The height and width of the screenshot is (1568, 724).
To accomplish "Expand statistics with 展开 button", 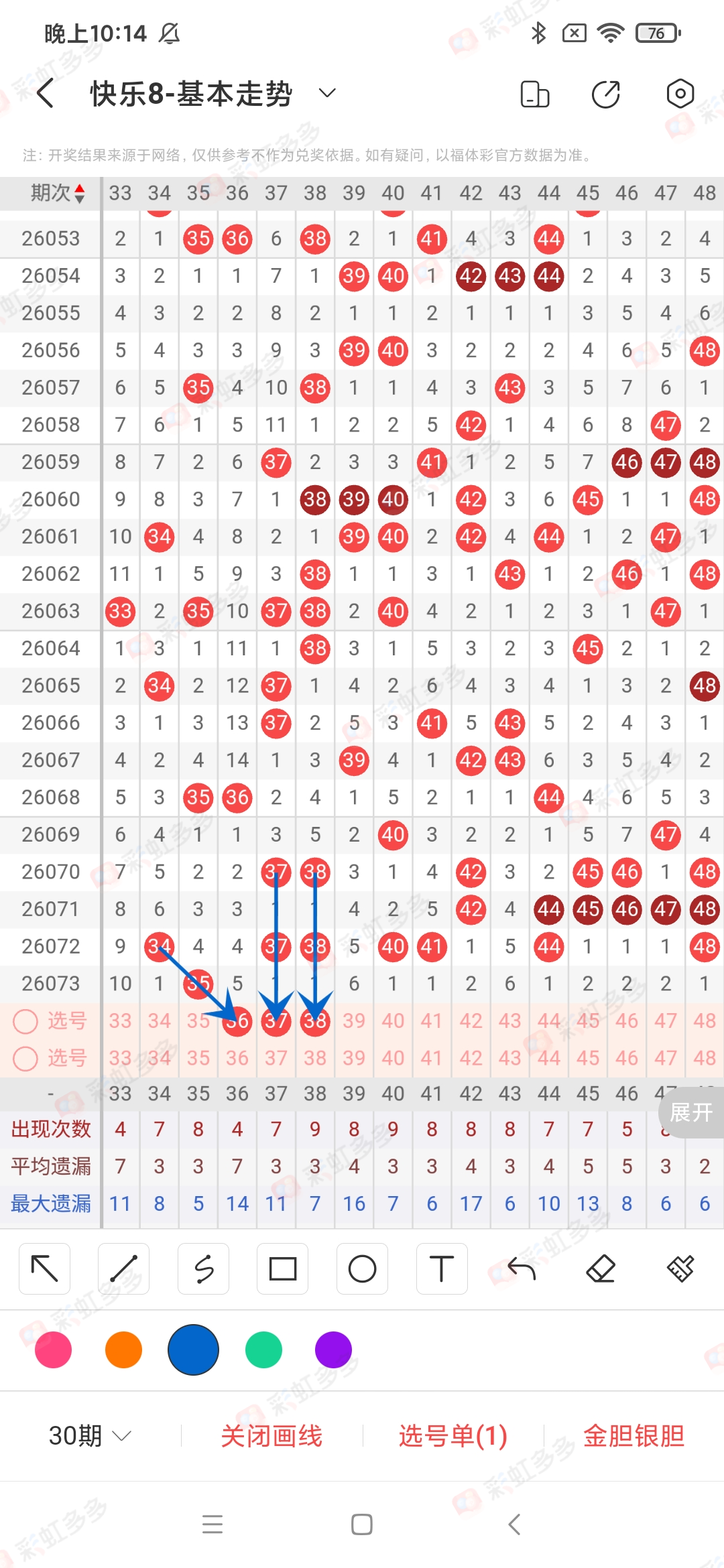I will coord(691,1112).
